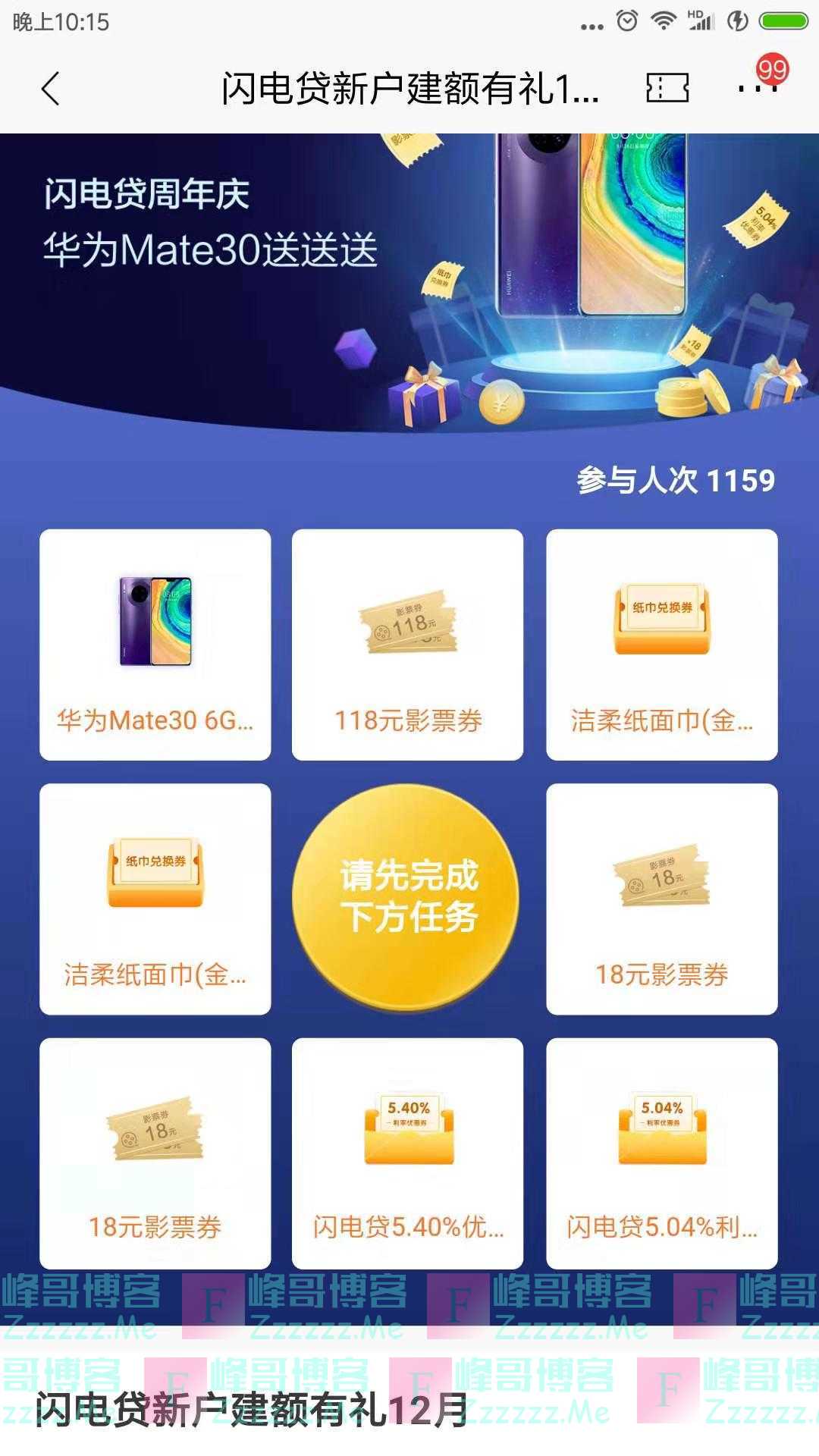Tap the golden 请先完成下方任务 button
819x1456 pixels.
pyautogui.click(x=407, y=897)
